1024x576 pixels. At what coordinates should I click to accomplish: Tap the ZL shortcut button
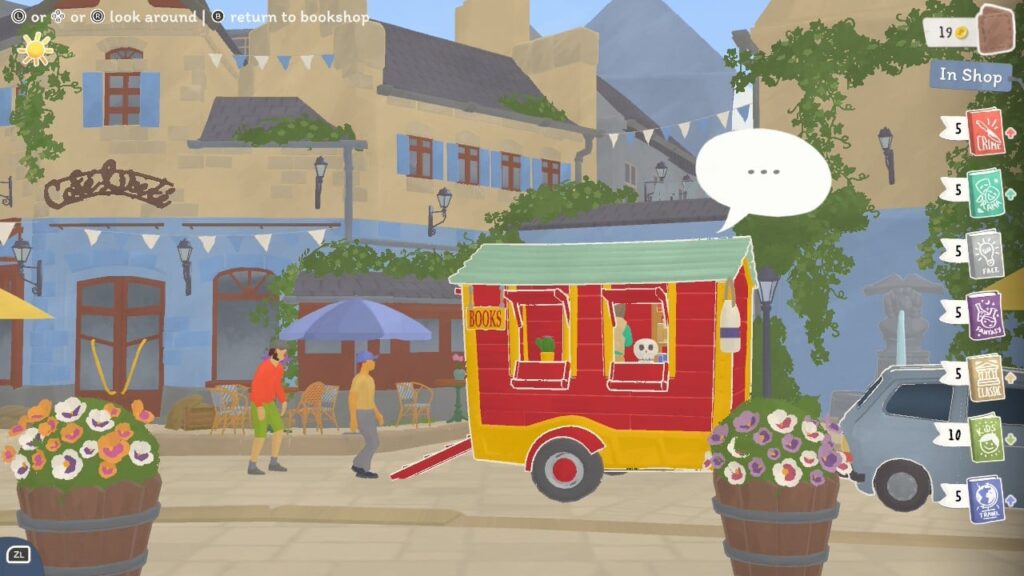coord(18,554)
